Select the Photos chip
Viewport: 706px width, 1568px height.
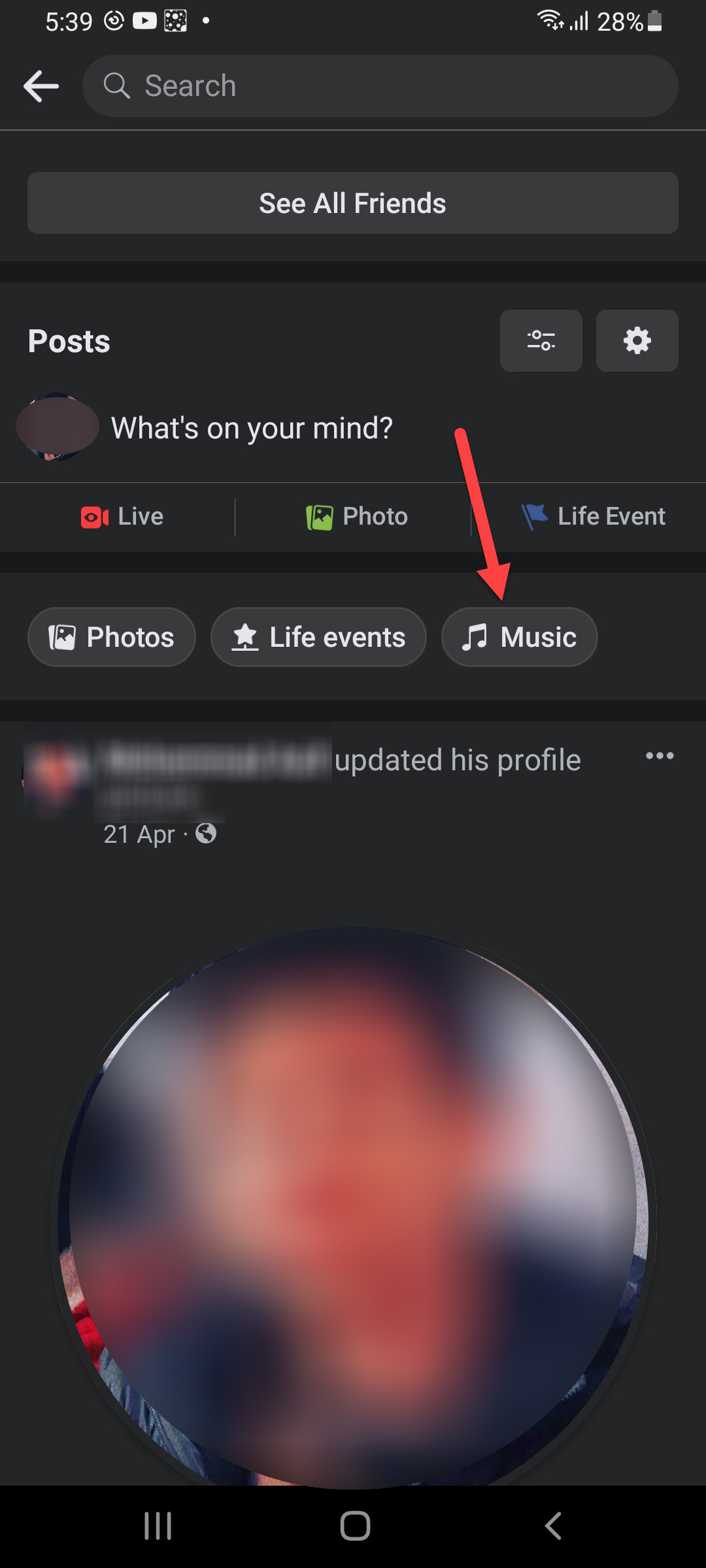pyautogui.click(x=112, y=637)
